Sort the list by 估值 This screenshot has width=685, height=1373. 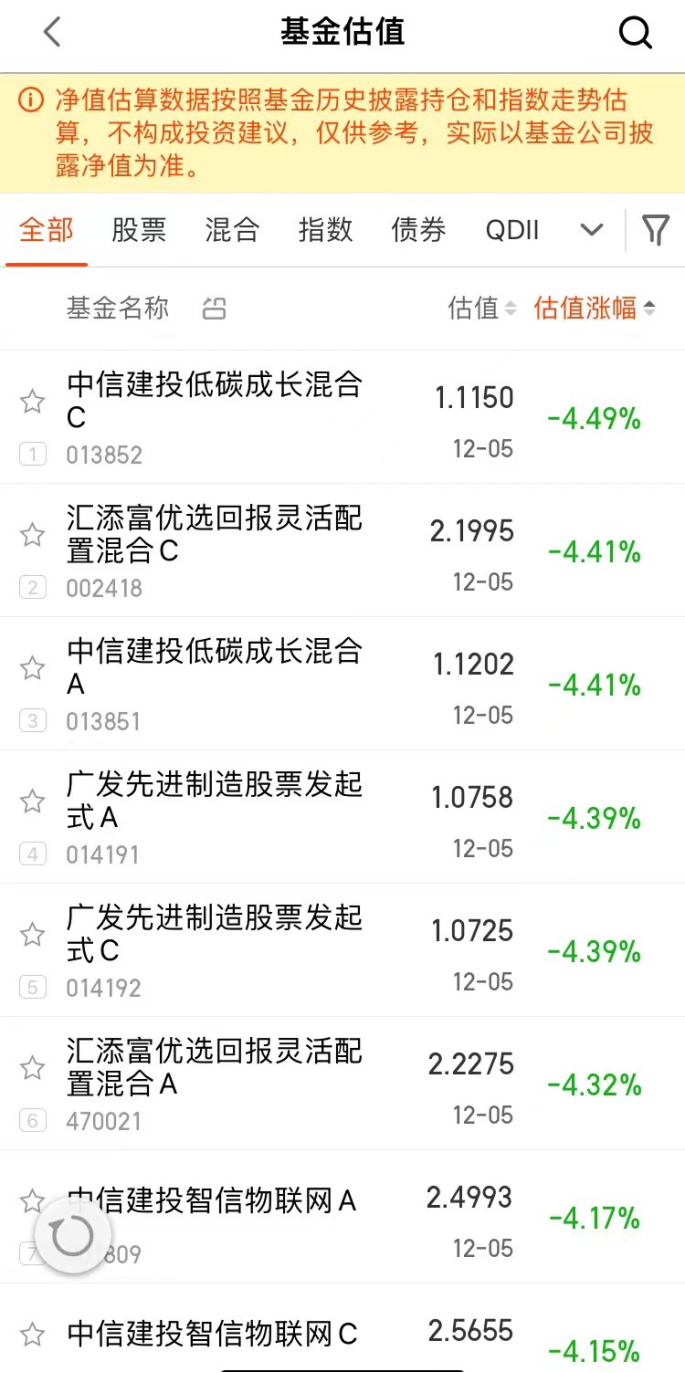pos(482,308)
